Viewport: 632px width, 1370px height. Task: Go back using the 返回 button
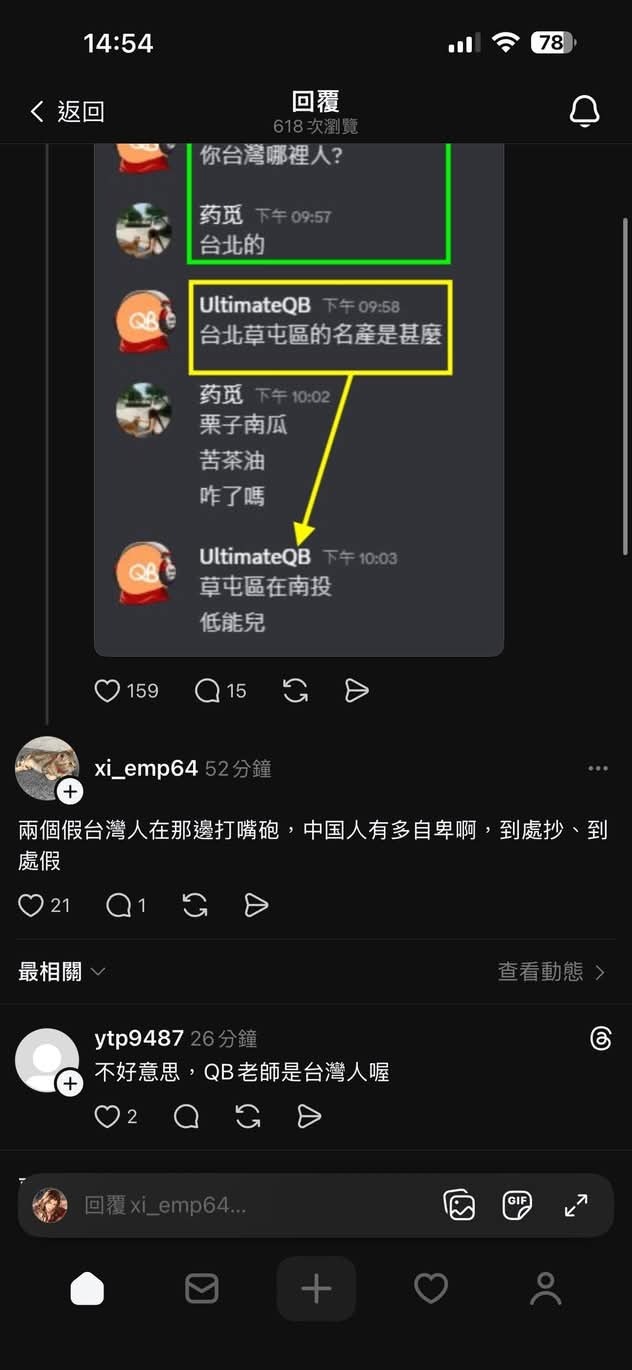pyautogui.click(x=66, y=111)
